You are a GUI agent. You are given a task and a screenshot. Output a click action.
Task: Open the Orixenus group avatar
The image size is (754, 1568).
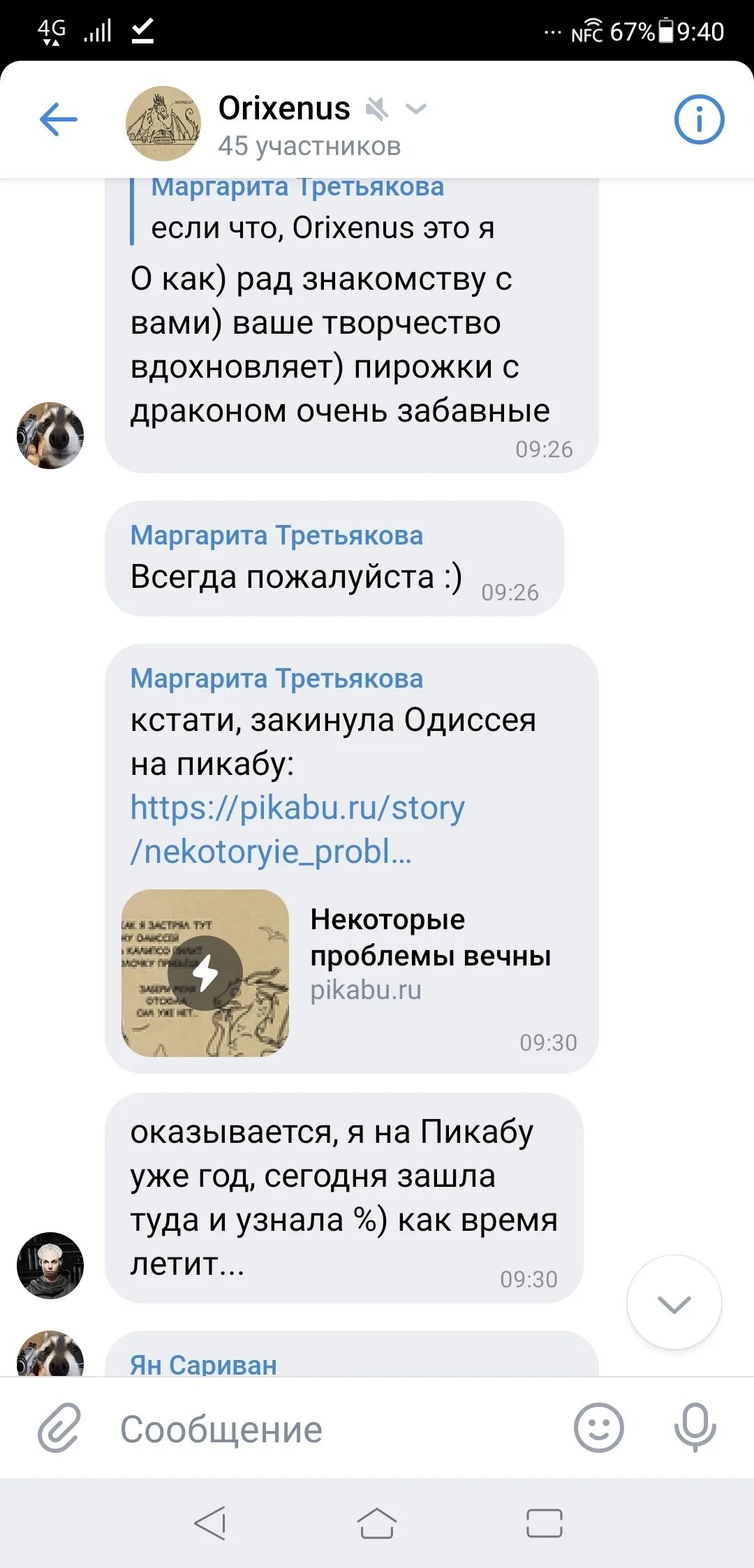click(163, 123)
